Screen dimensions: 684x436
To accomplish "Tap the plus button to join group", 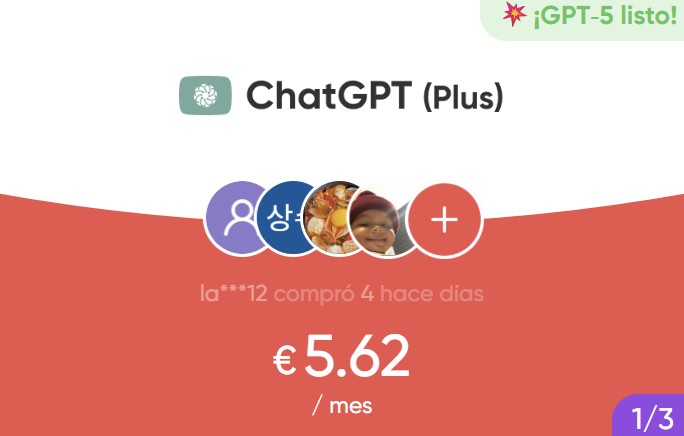I will (x=445, y=220).
